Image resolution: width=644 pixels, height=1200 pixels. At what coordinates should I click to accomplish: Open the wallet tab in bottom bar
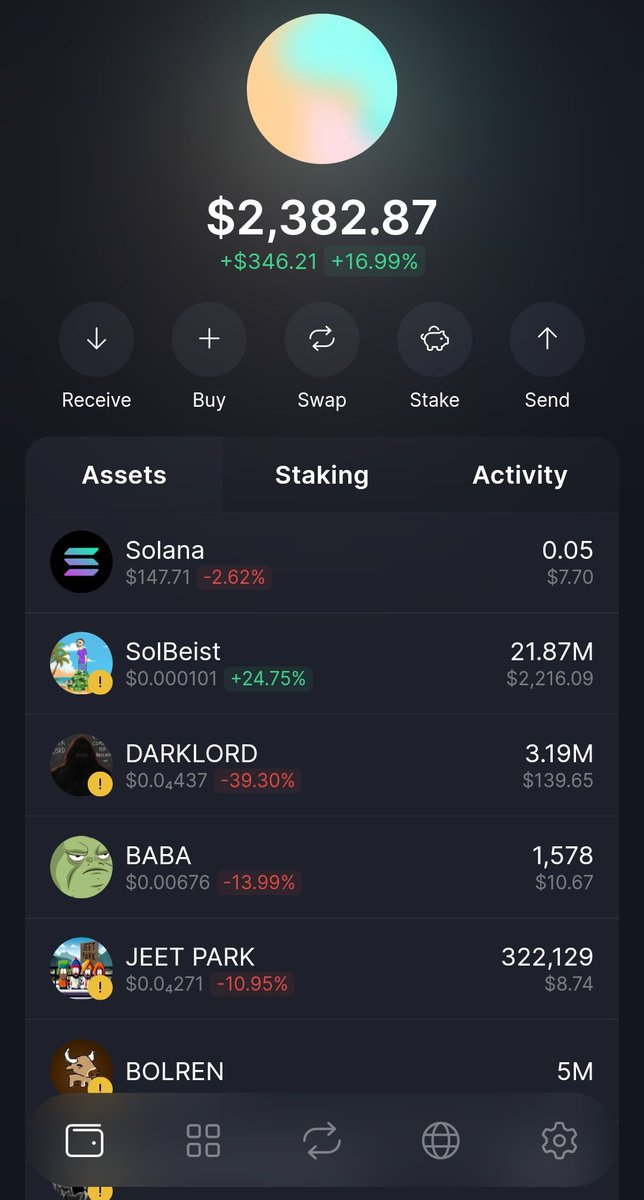click(x=85, y=1140)
